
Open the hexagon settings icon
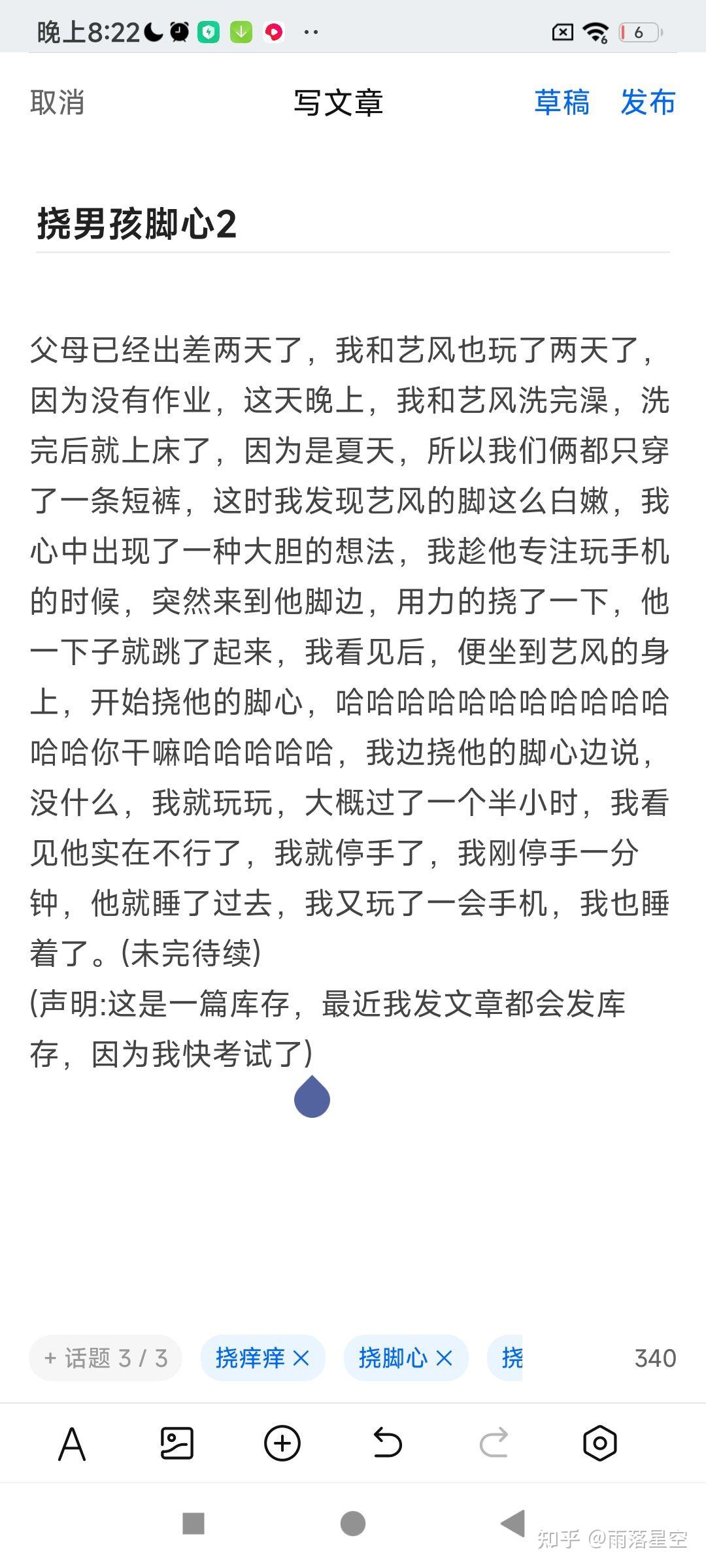(x=599, y=1443)
